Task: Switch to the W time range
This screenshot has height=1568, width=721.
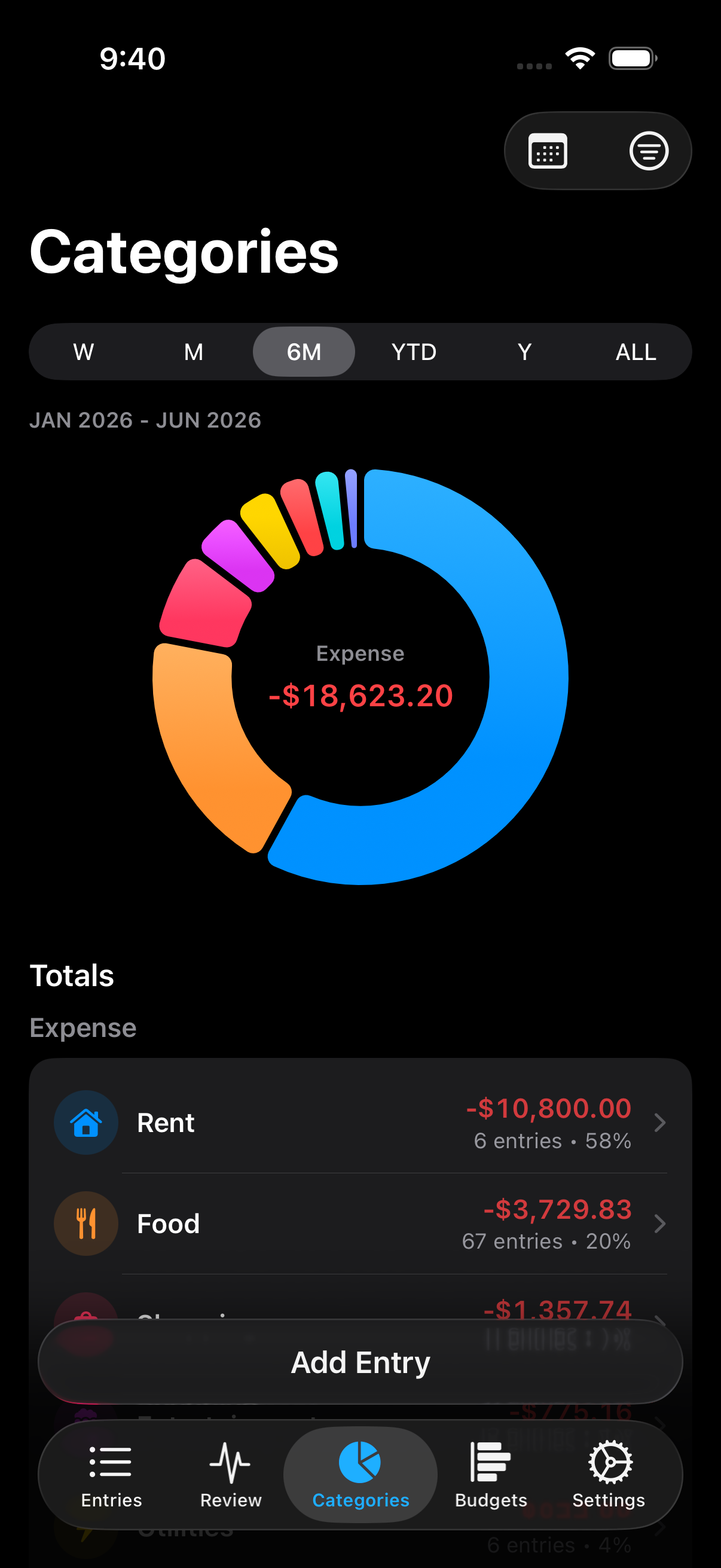Action: click(x=83, y=352)
